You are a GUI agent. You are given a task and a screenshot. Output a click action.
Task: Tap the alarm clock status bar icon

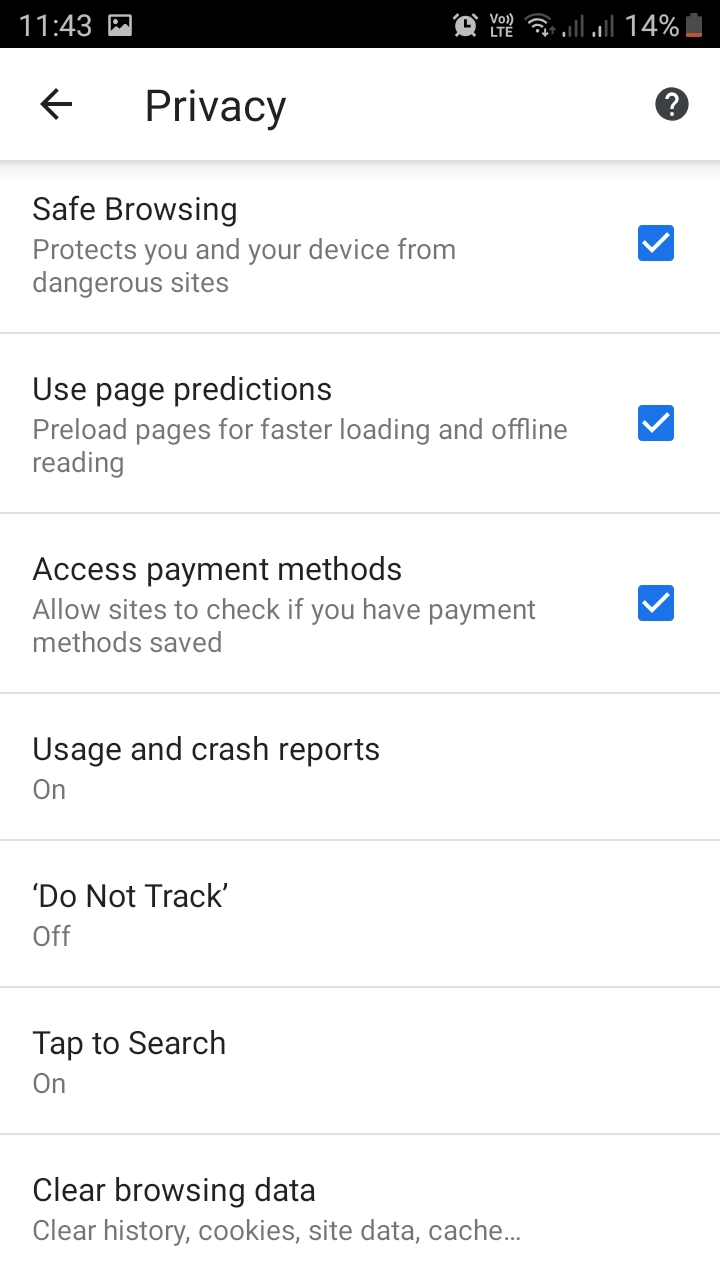(x=464, y=24)
